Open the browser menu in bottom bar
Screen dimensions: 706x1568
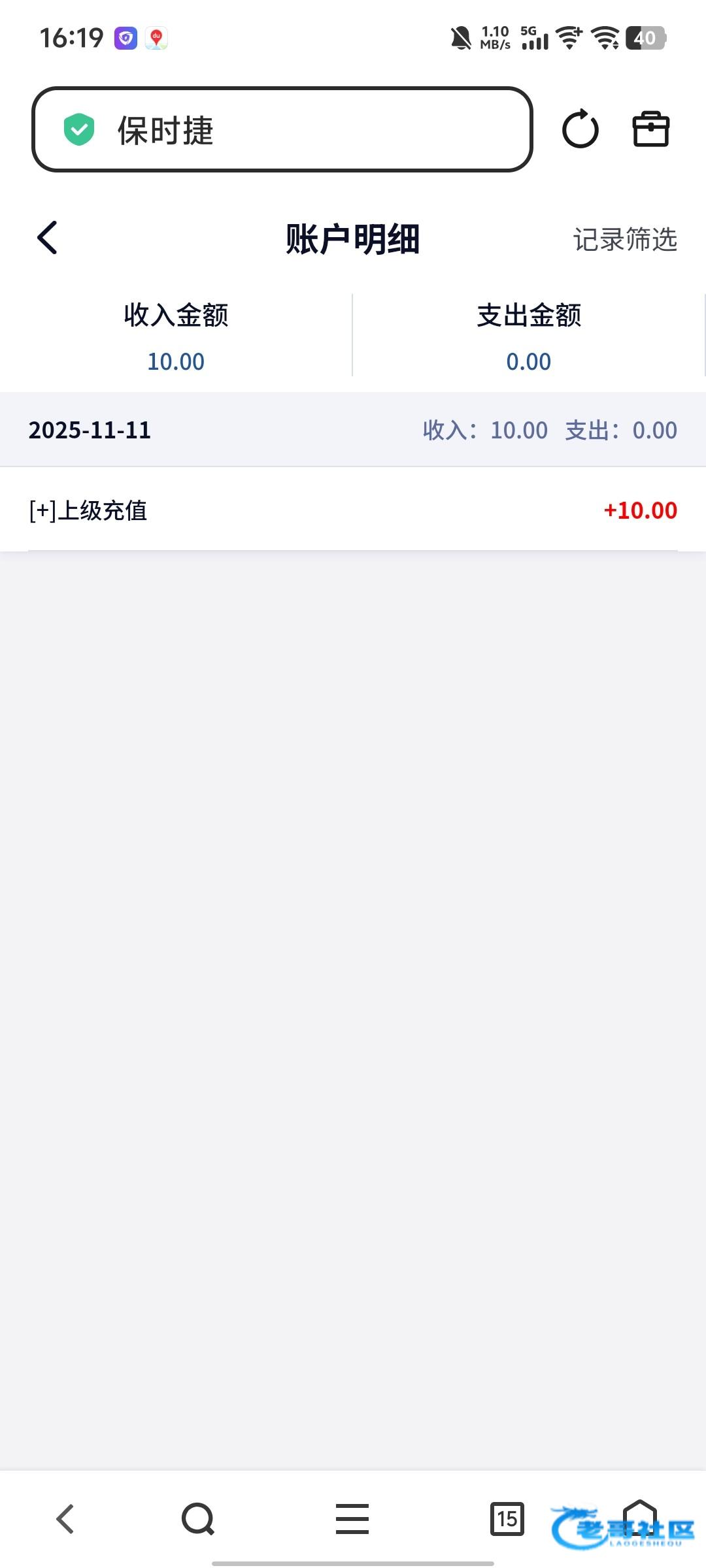coord(352,1519)
